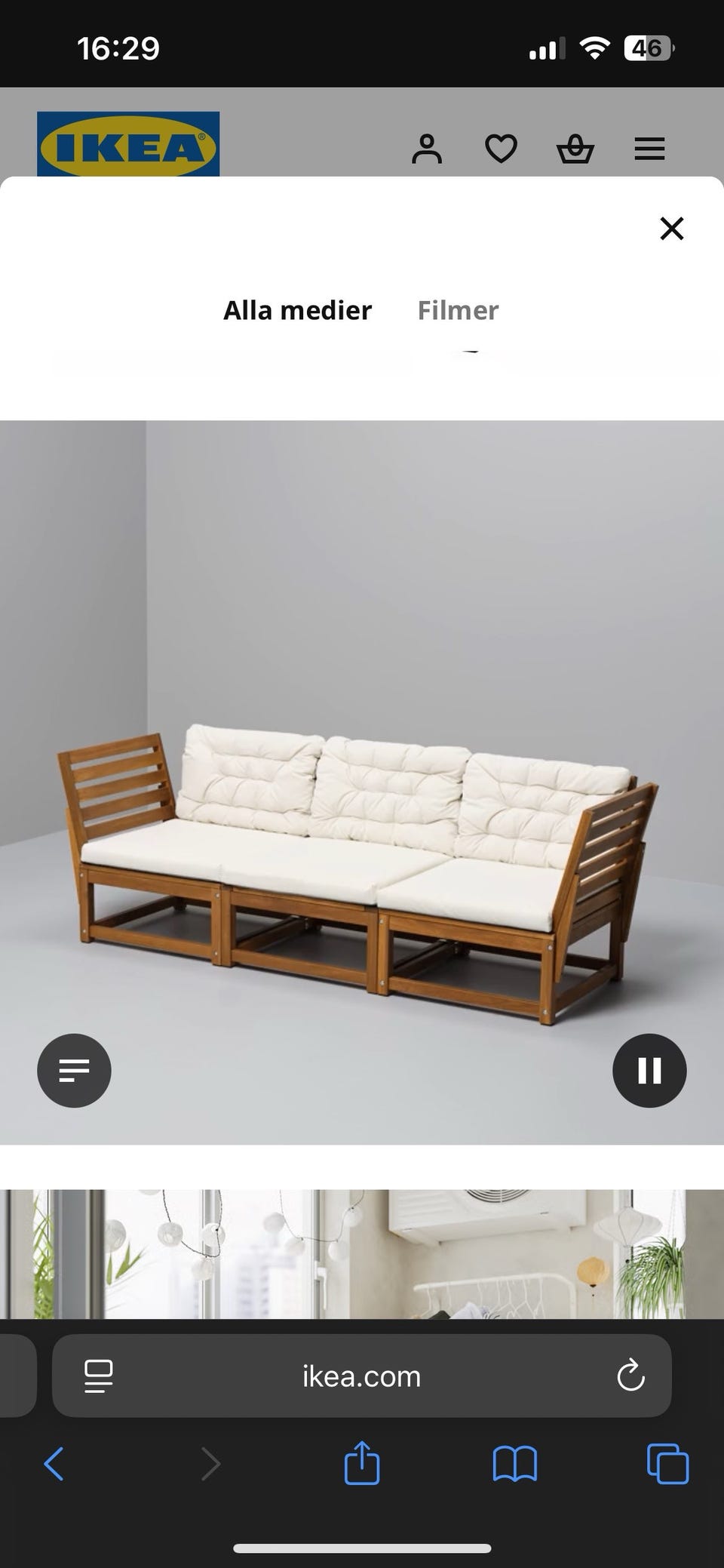This screenshot has width=724, height=1568.
Task: Open the video transcript button
Action: pos(74,1070)
